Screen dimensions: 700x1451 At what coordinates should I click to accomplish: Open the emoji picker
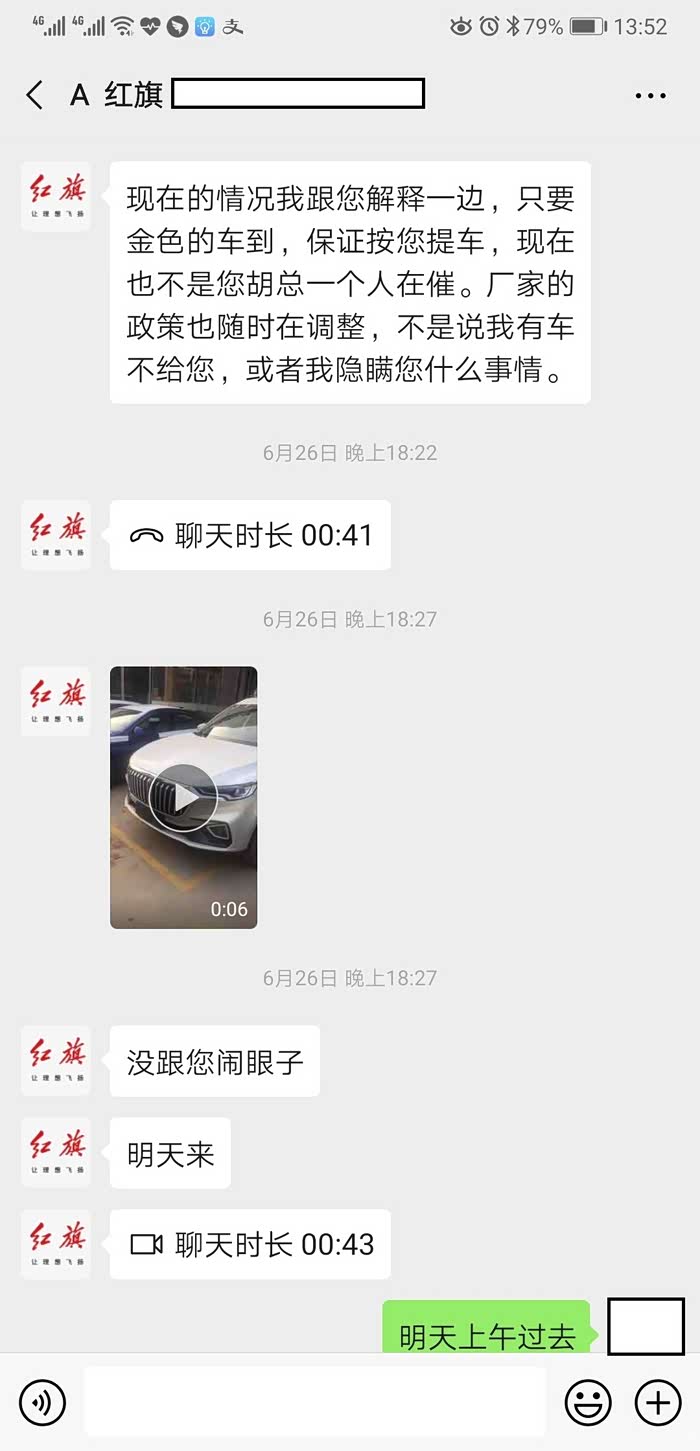(x=588, y=1402)
